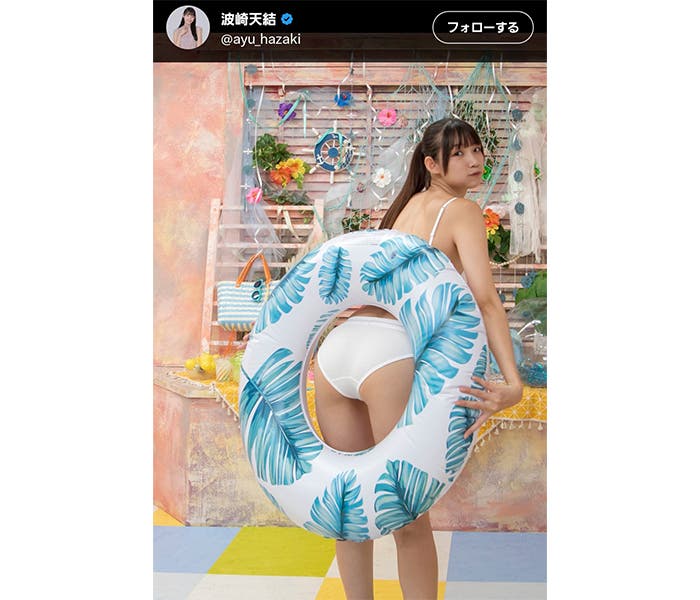Open the posted photo in full view

(350, 330)
